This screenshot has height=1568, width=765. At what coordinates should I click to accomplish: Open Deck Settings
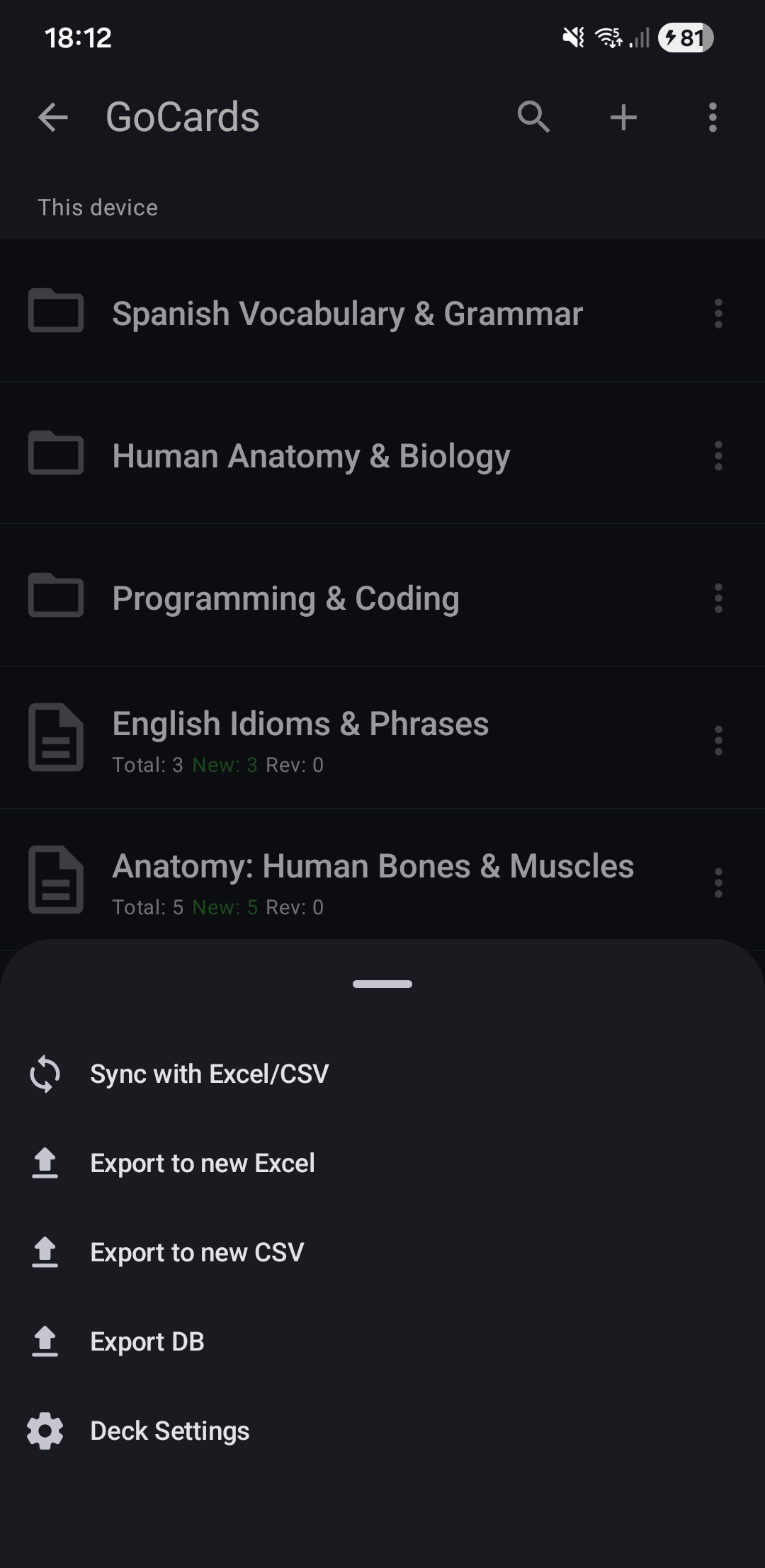169,1431
